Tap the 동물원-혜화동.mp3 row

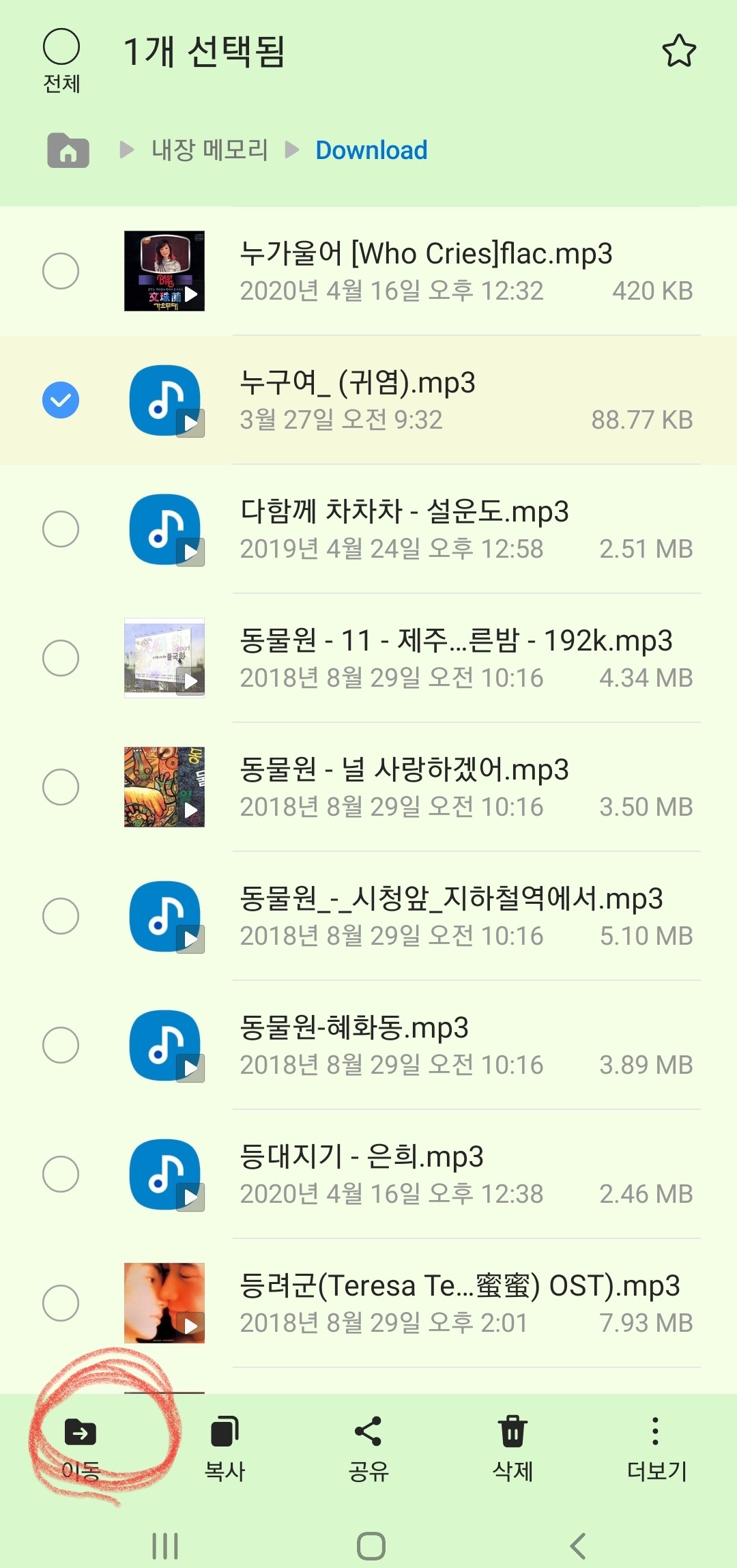pyautogui.click(x=455, y=1045)
